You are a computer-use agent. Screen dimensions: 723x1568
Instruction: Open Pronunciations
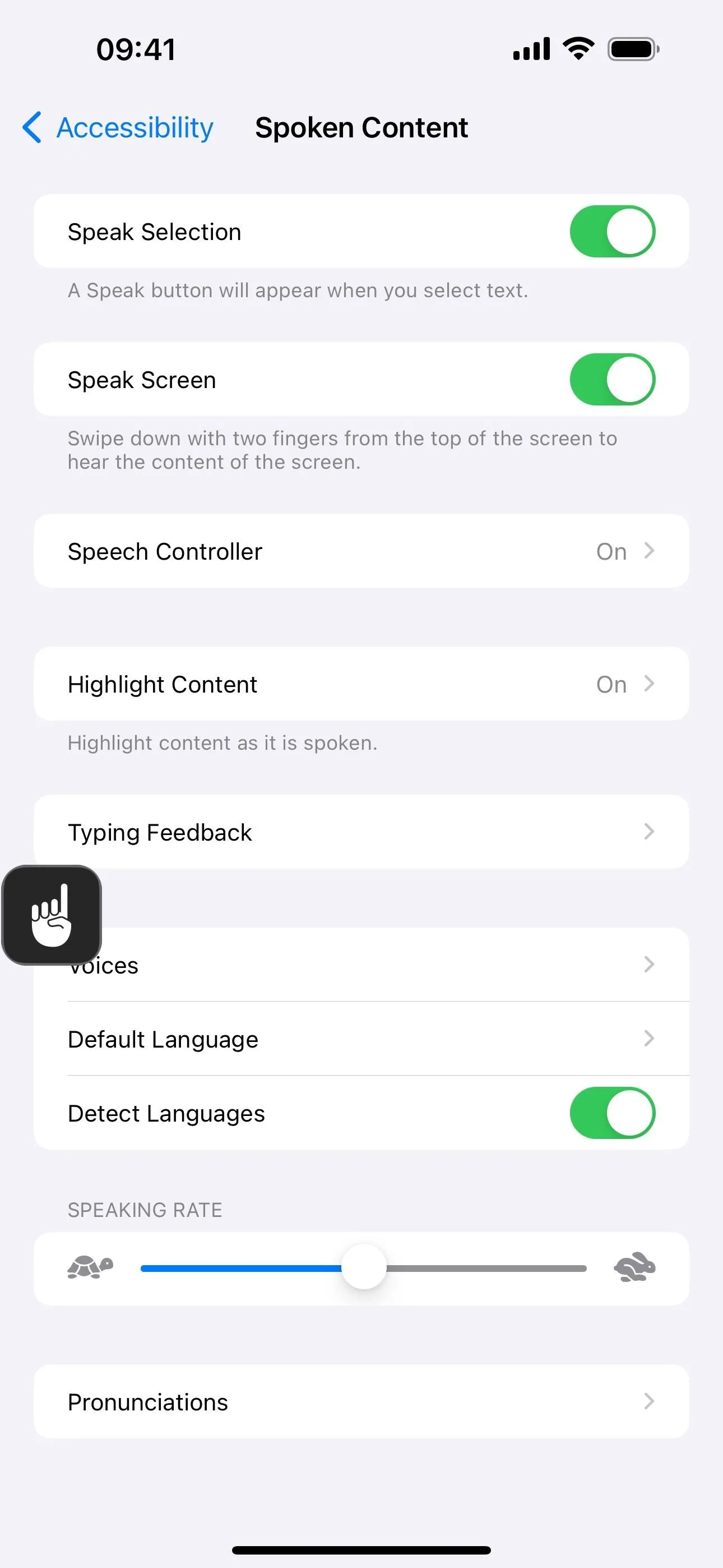pos(361,1401)
